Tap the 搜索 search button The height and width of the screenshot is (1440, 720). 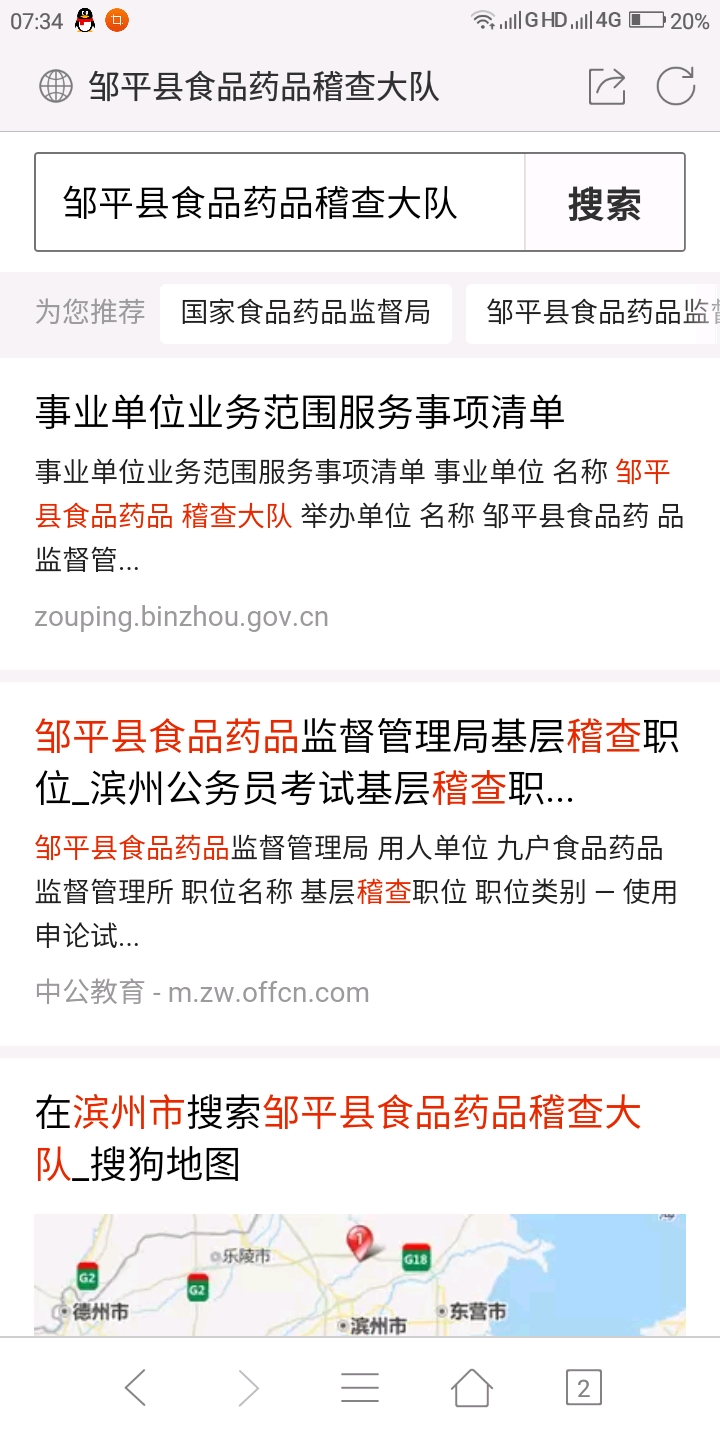[605, 203]
